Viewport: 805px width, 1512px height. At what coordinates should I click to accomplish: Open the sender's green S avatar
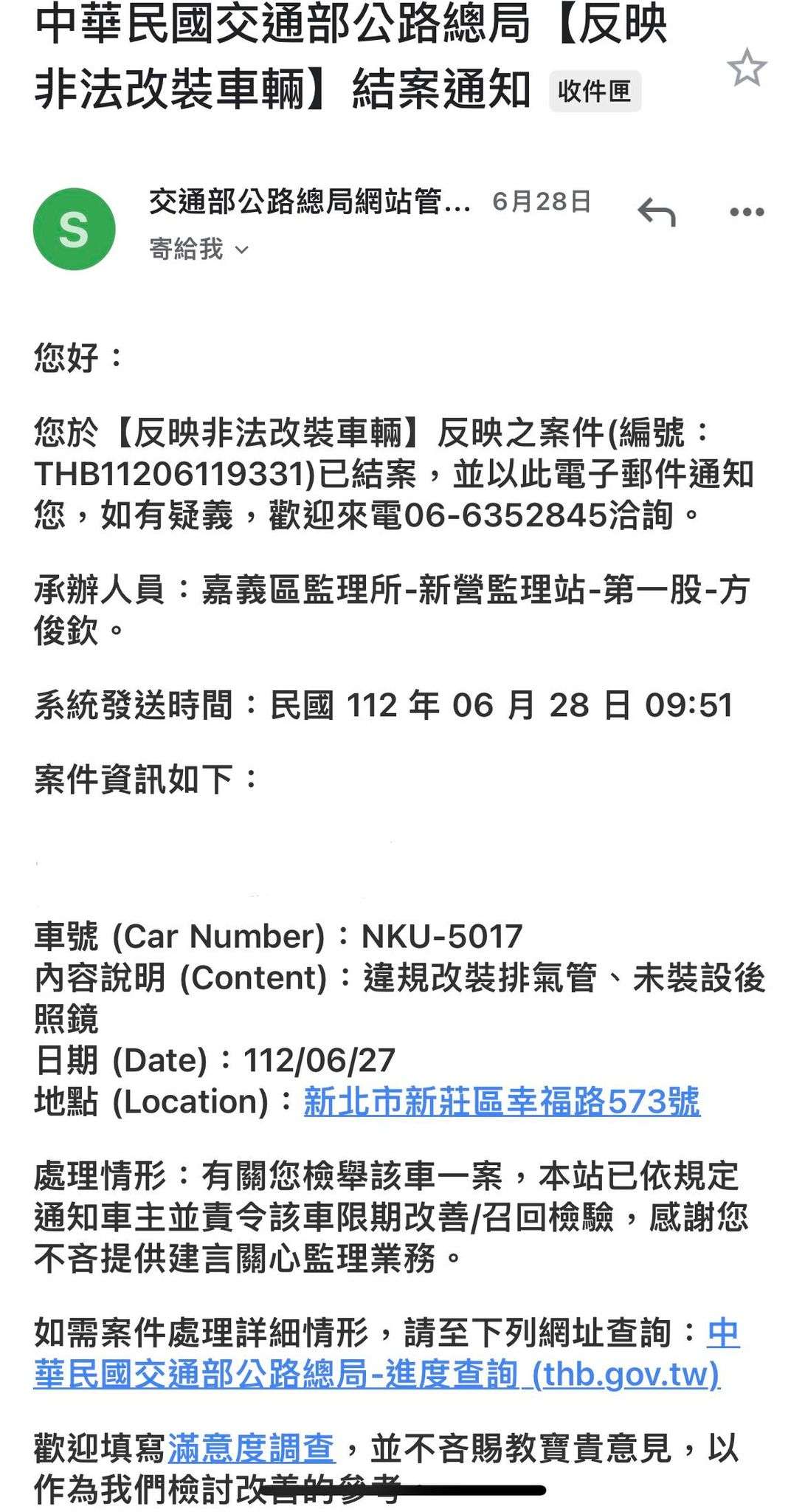coord(74,229)
